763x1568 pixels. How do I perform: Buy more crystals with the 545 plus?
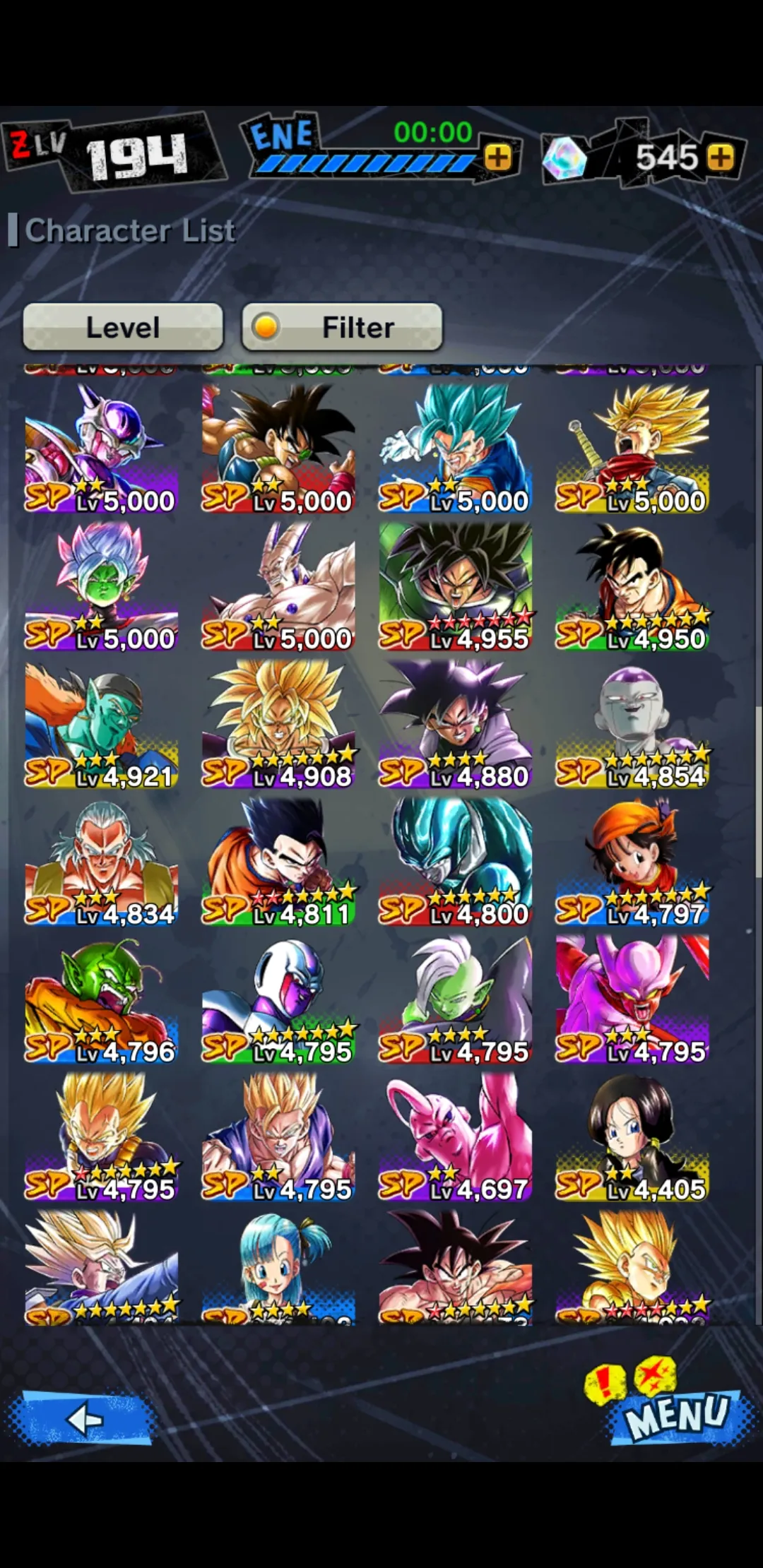click(721, 158)
